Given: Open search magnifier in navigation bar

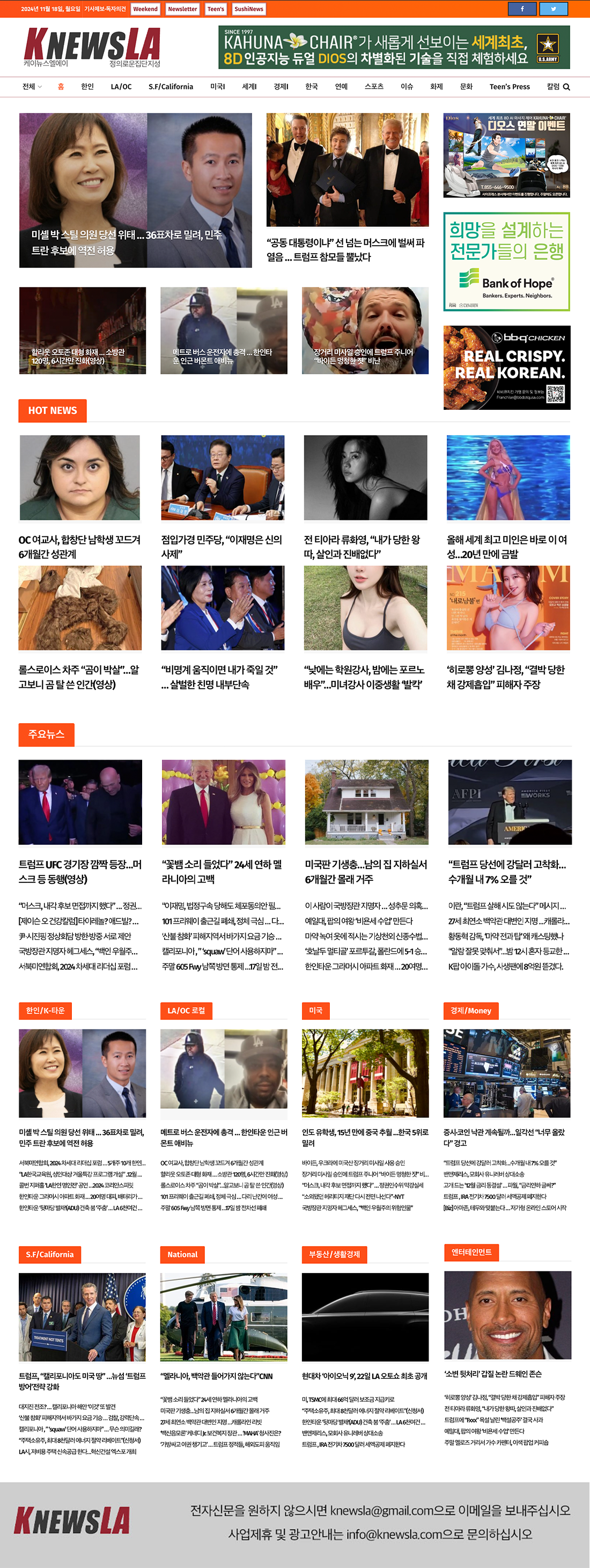Looking at the screenshot, I should coord(566,87).
